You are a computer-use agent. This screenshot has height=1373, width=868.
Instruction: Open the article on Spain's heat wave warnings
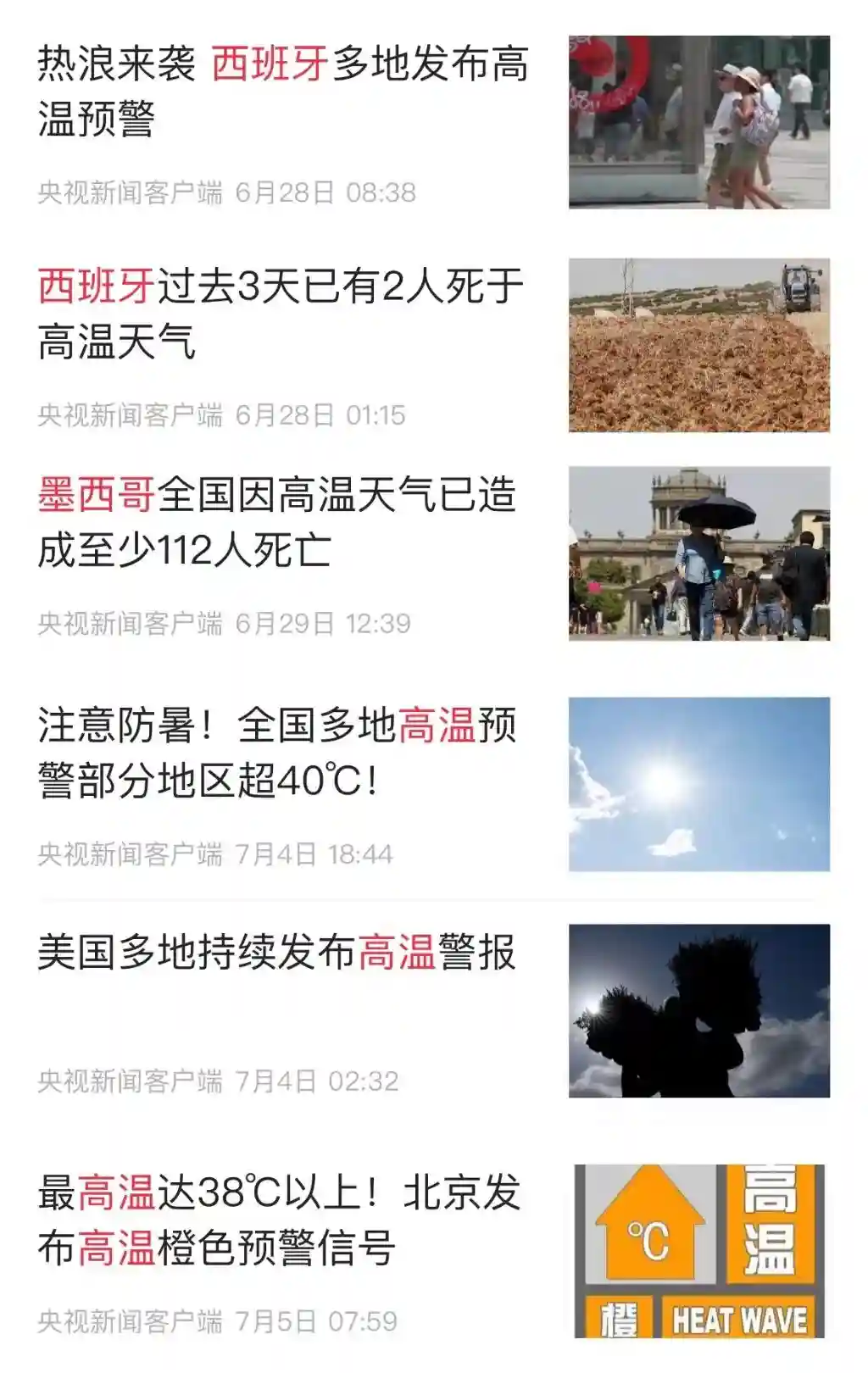283,91
